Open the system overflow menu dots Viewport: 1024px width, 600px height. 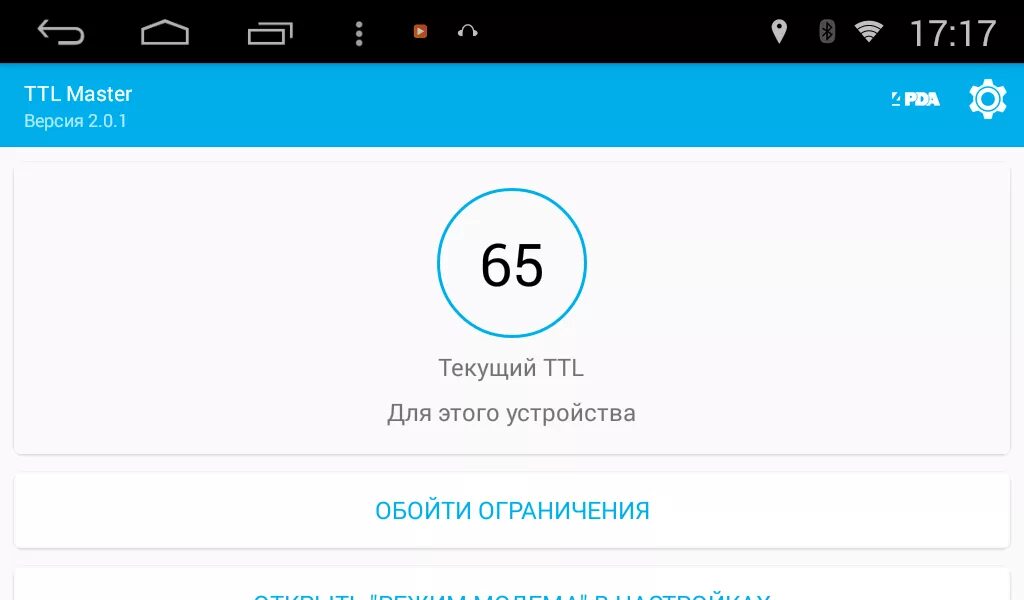(359, 33)
